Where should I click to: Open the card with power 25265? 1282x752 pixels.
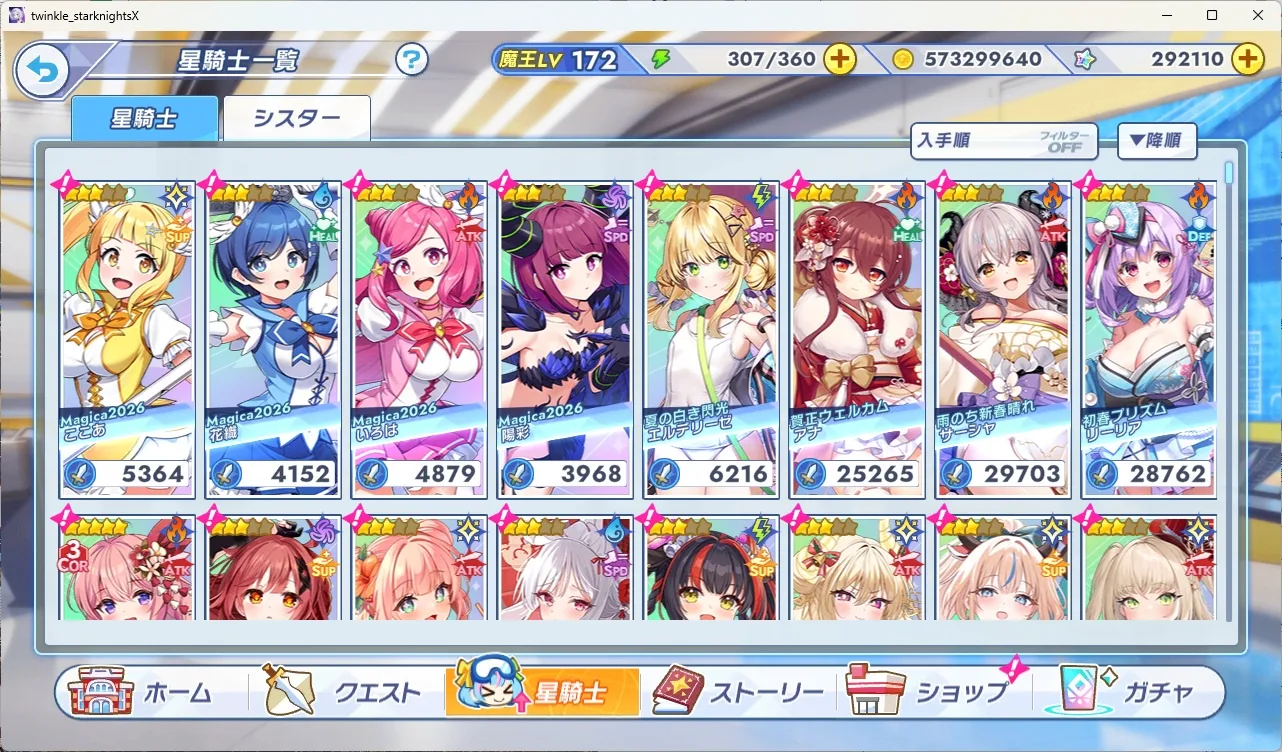[x=856, y=340]
